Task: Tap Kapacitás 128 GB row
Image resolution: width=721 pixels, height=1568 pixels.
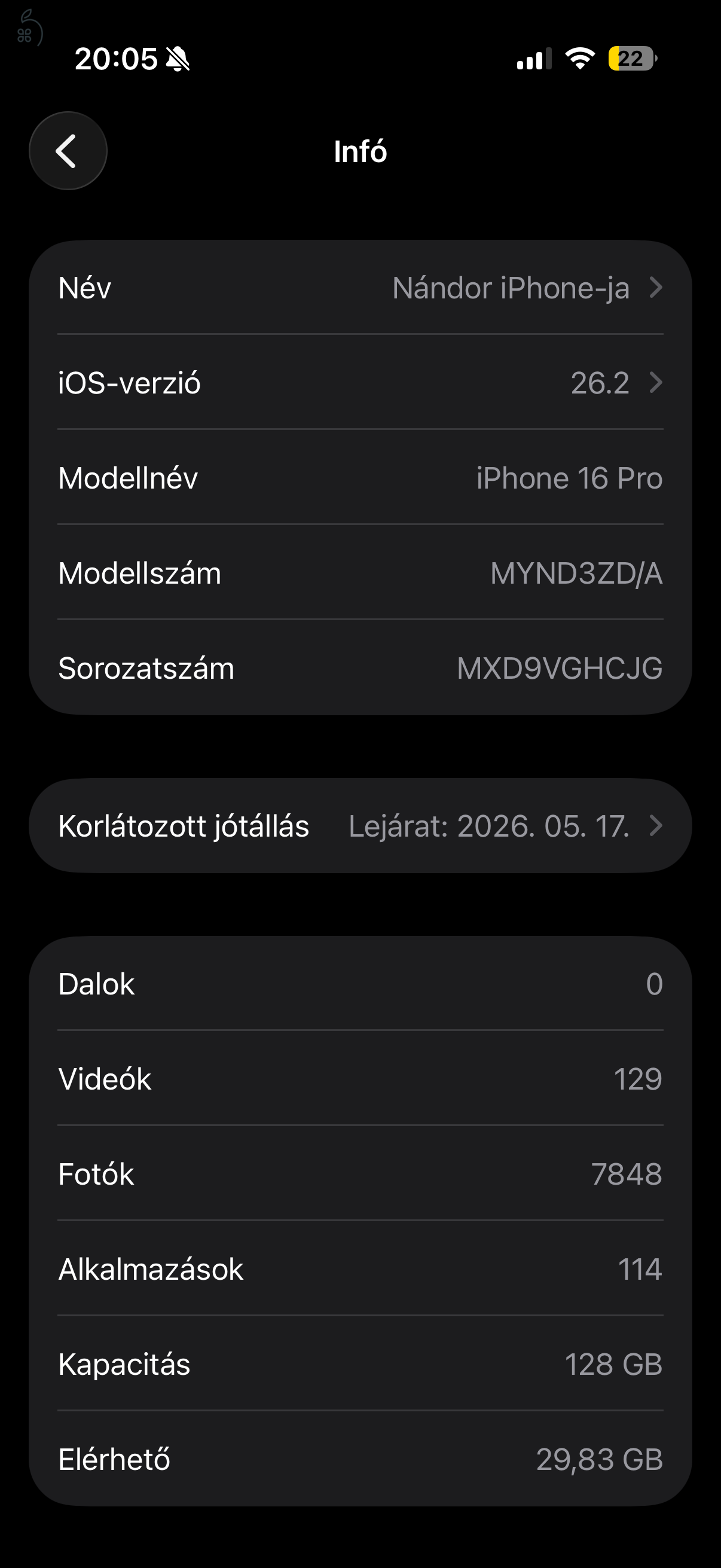Action: [360, 1364]
